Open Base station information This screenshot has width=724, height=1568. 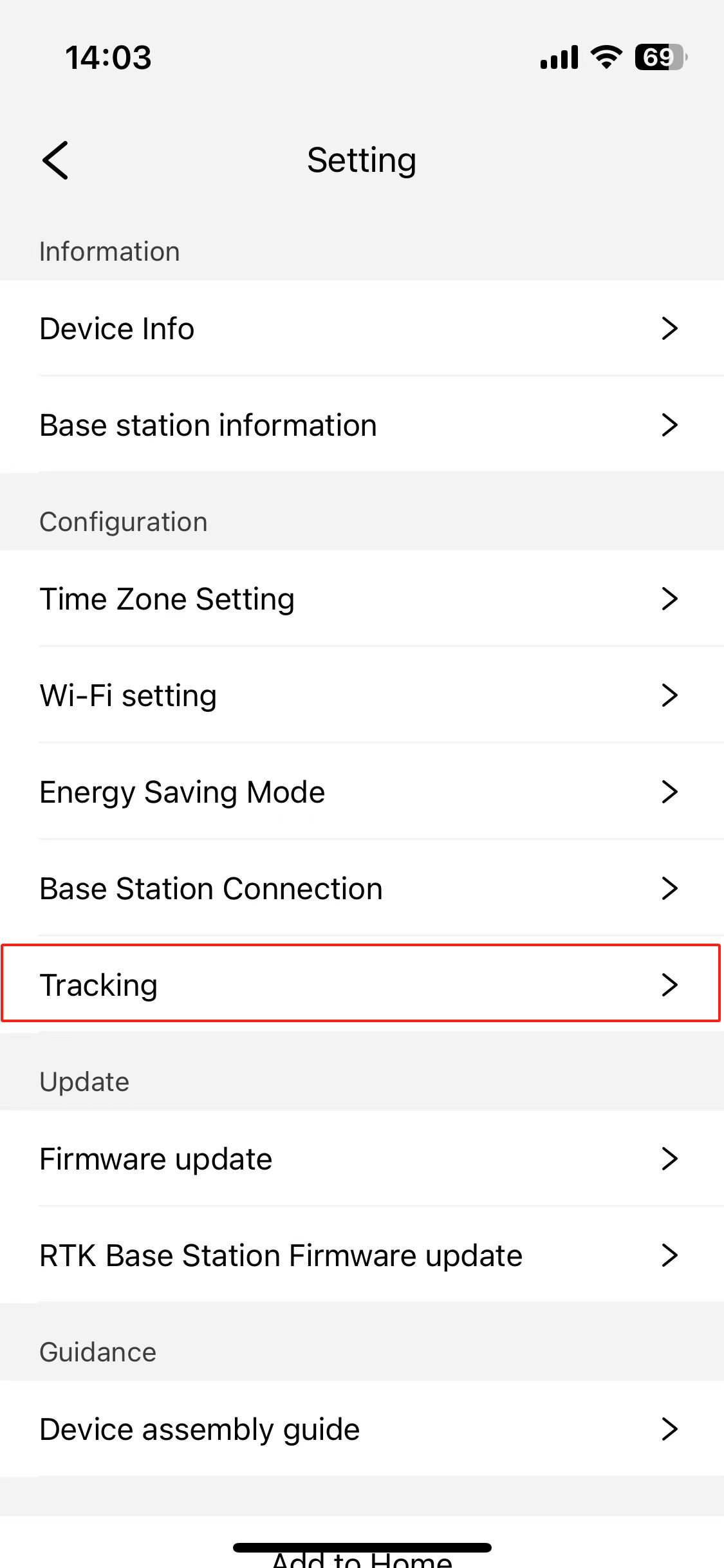pos(362,425)
